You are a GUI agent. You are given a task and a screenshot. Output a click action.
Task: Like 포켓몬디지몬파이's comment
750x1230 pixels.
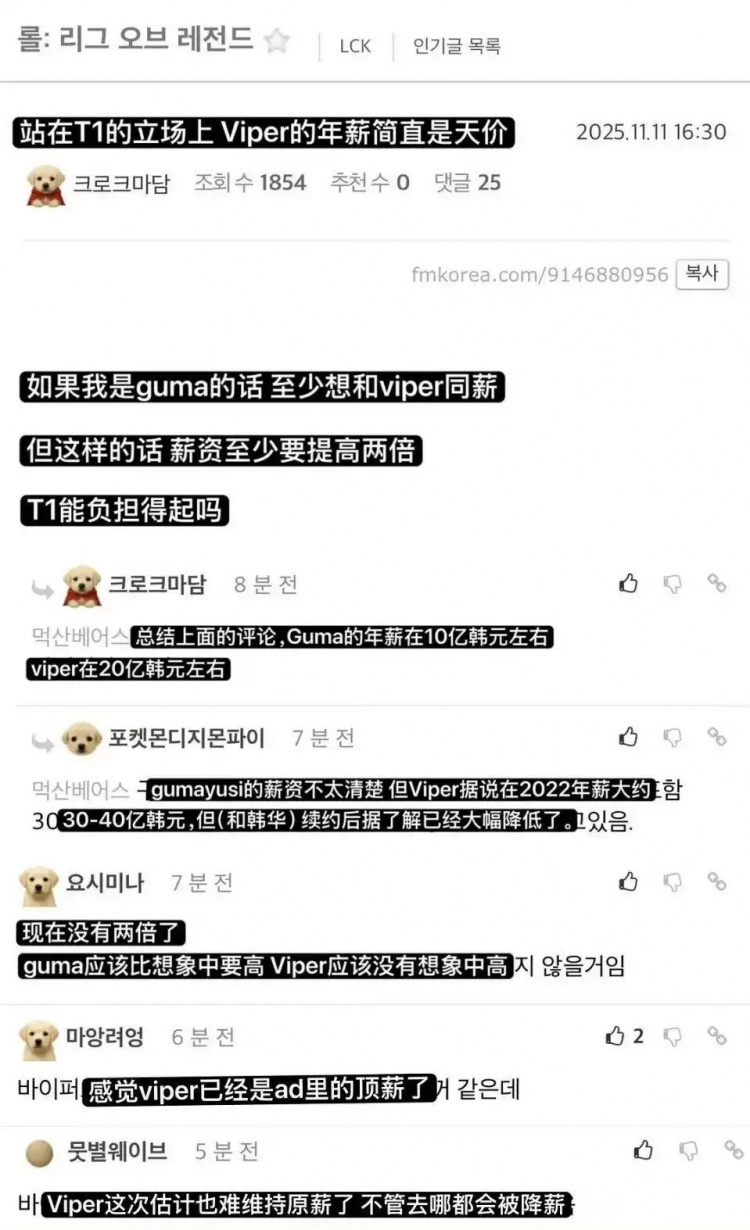coord(629,738)
